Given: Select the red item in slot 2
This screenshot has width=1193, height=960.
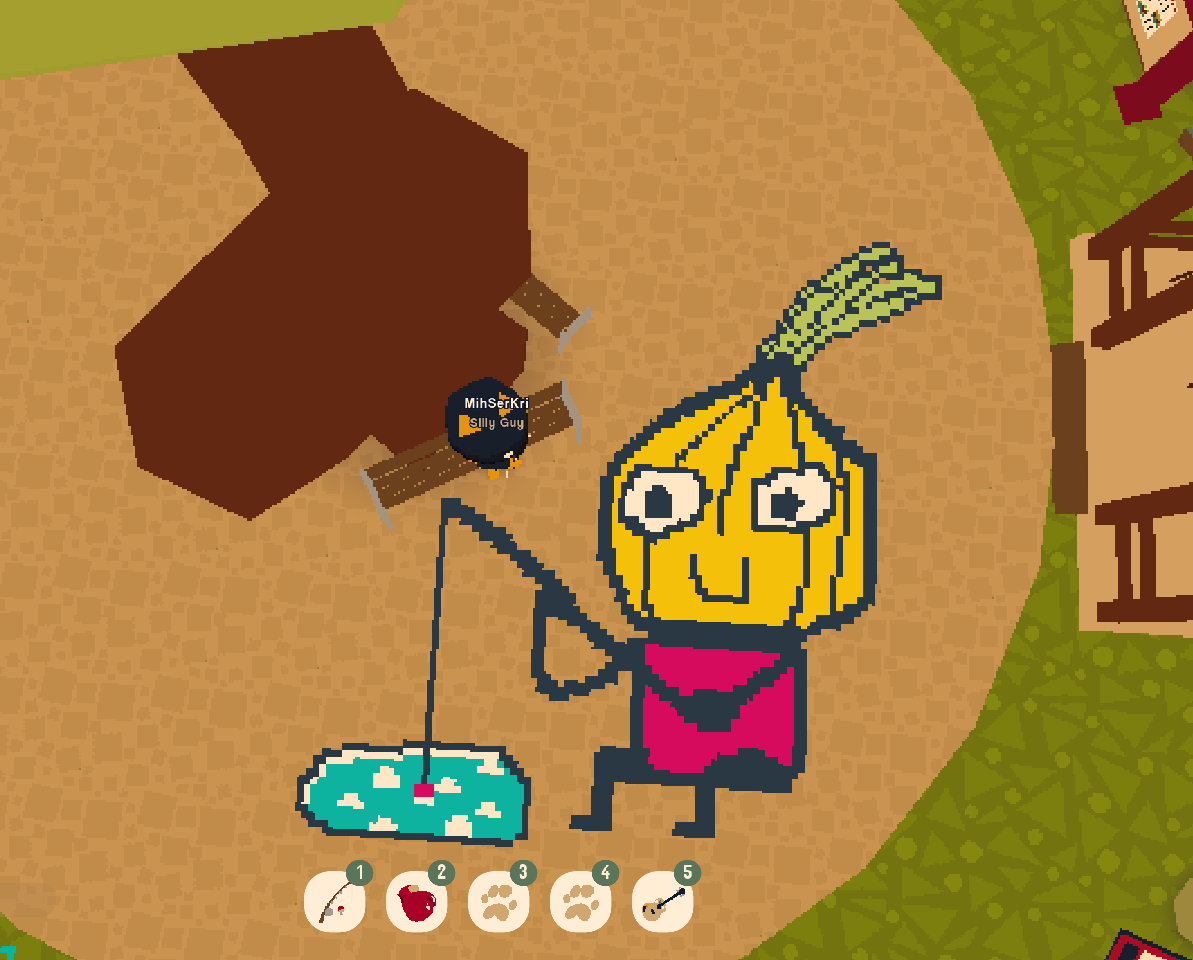Looking at the screenshot, I should pos(416,902).
